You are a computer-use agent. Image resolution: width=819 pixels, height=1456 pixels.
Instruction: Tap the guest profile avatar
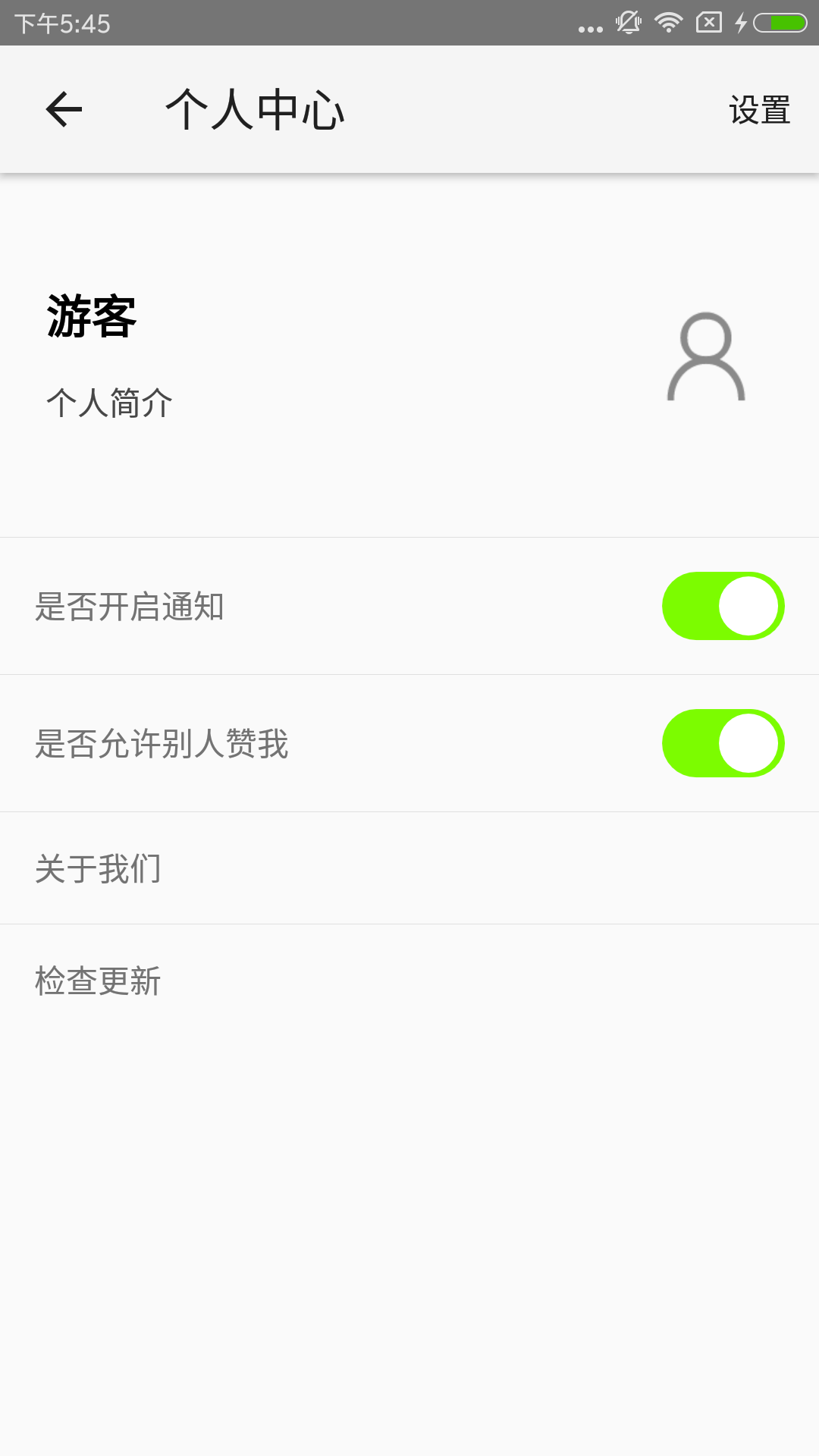click(706, 356)
